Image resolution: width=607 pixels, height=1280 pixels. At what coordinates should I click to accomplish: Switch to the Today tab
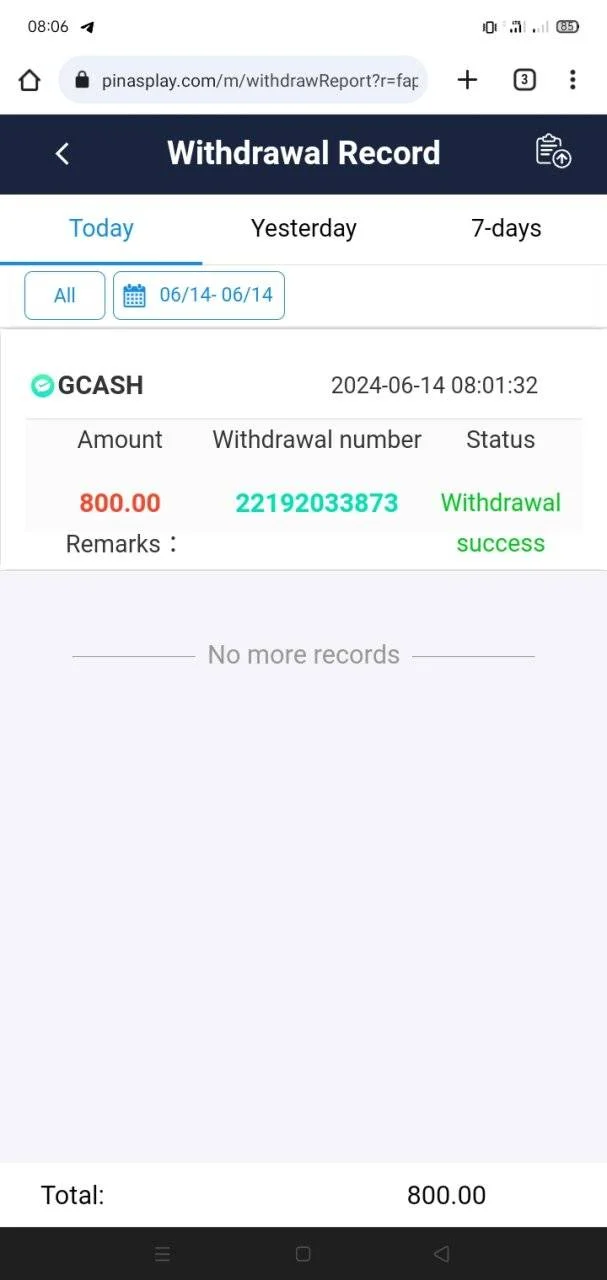101,228
